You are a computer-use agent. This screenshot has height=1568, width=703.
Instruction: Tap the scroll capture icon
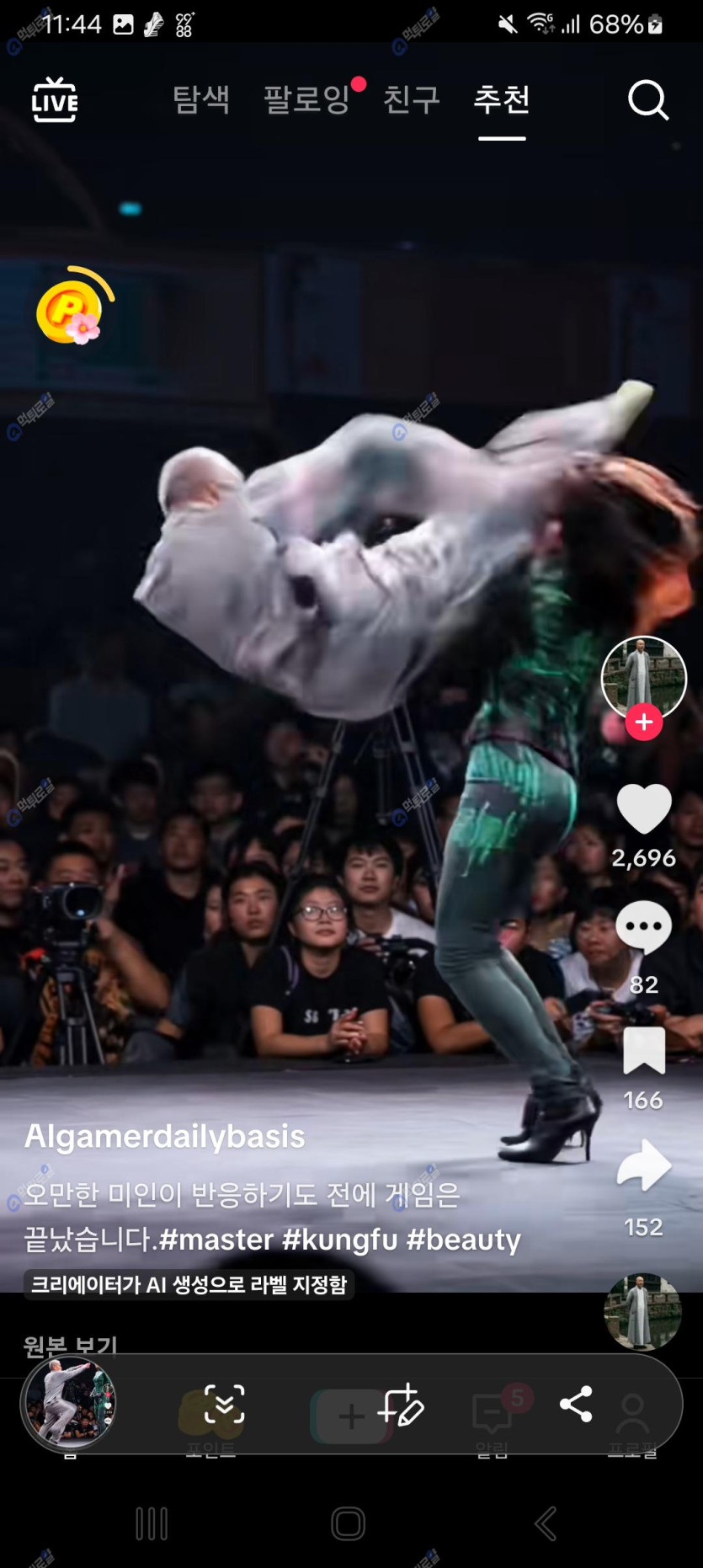(x=225, y=1405)
